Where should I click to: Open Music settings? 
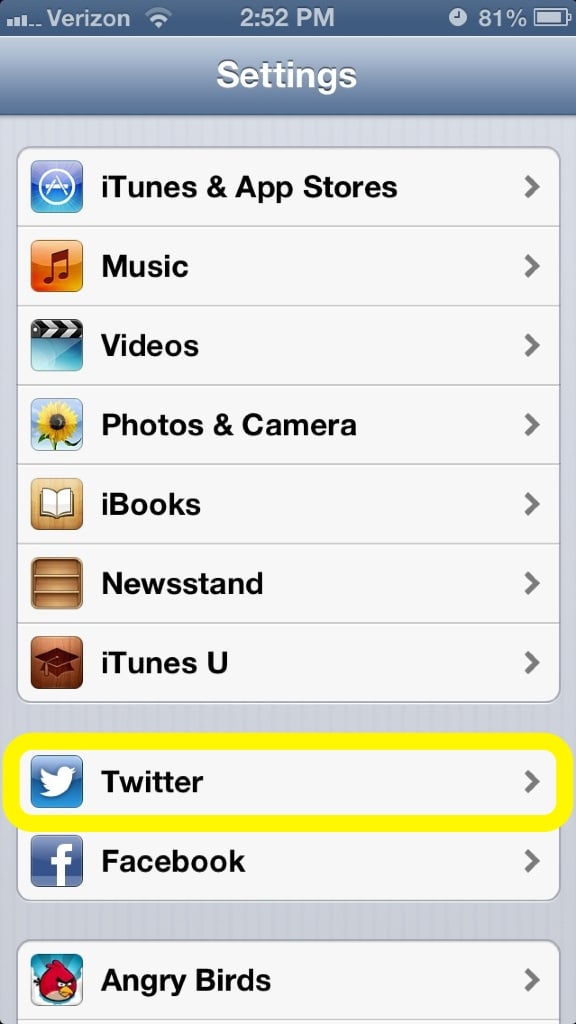point(288,266)
